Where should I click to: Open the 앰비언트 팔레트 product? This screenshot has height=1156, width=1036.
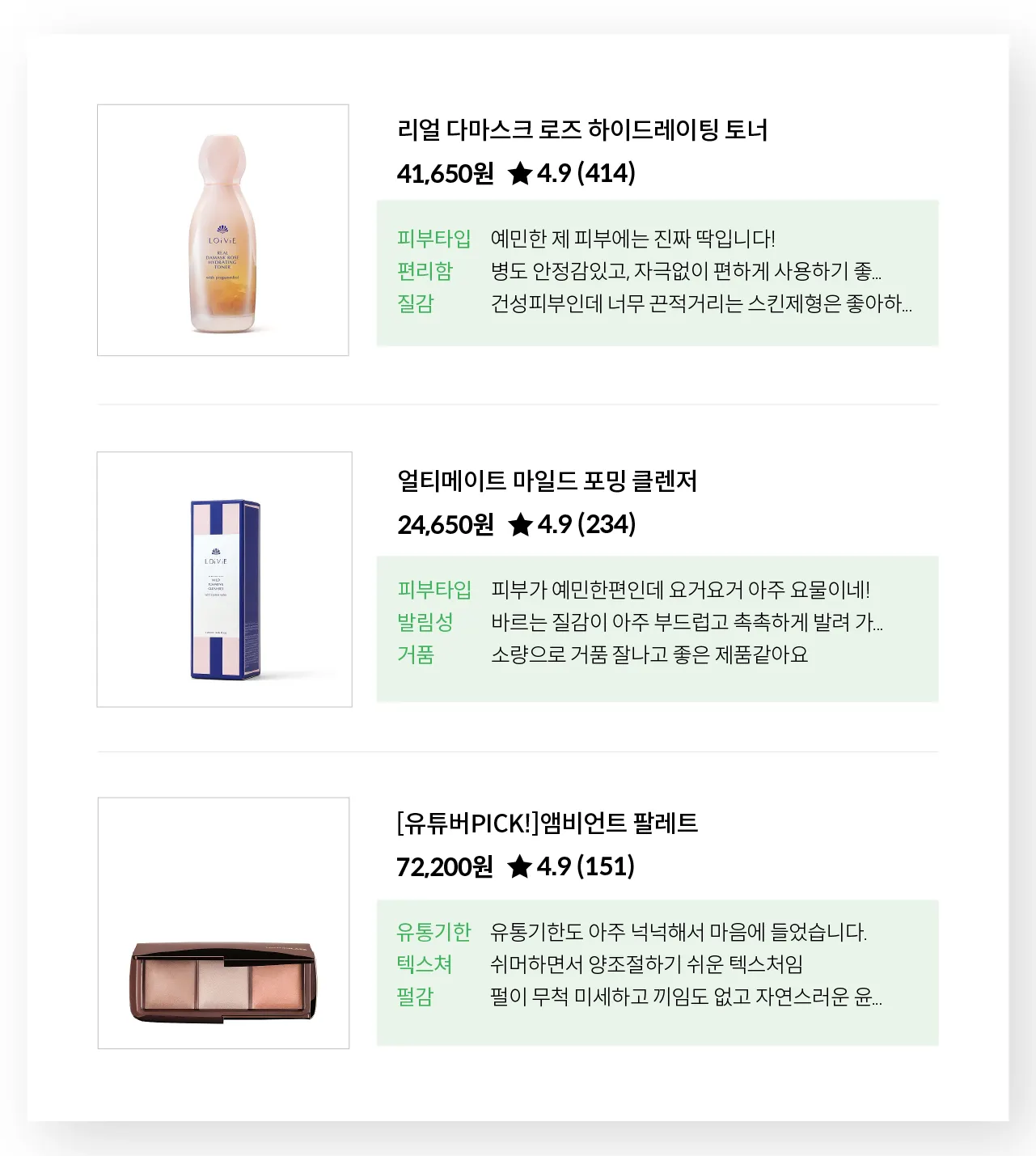[x=547, y=824]
